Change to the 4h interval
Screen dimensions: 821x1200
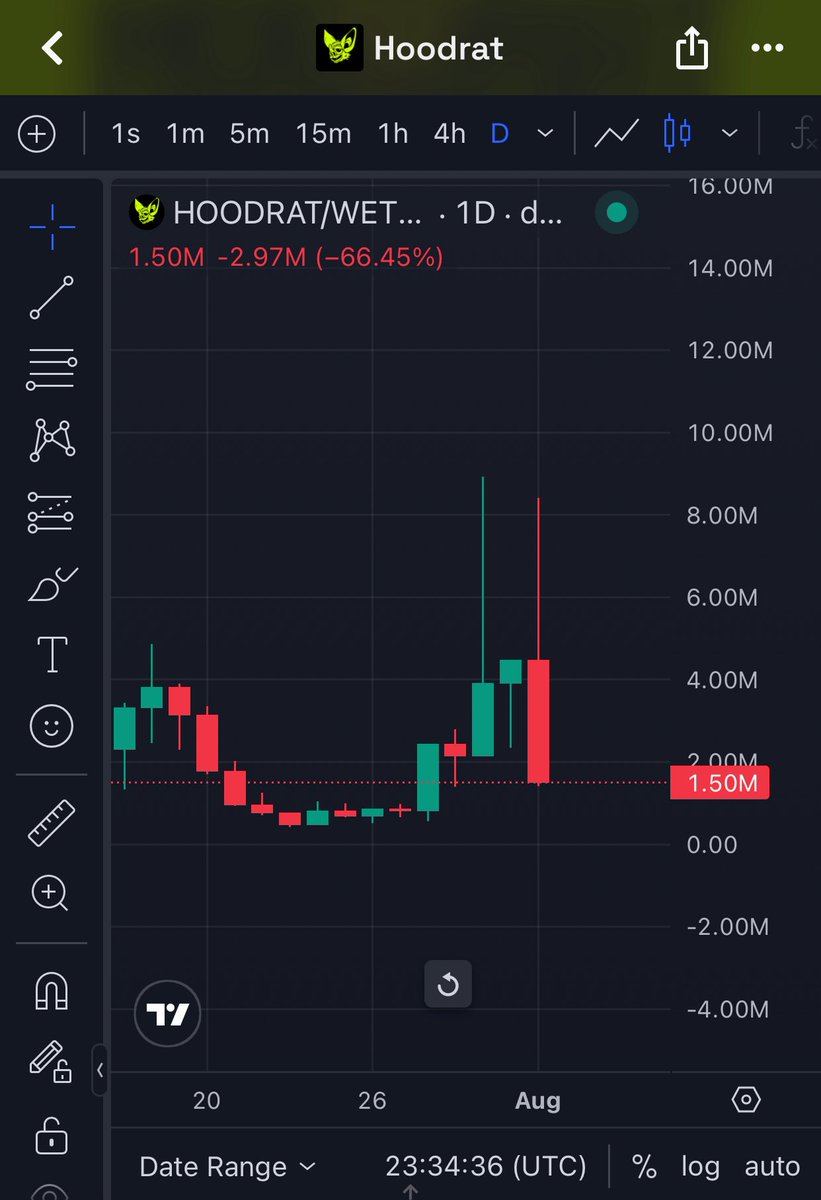pyautogui.click(x=450, y=133)
